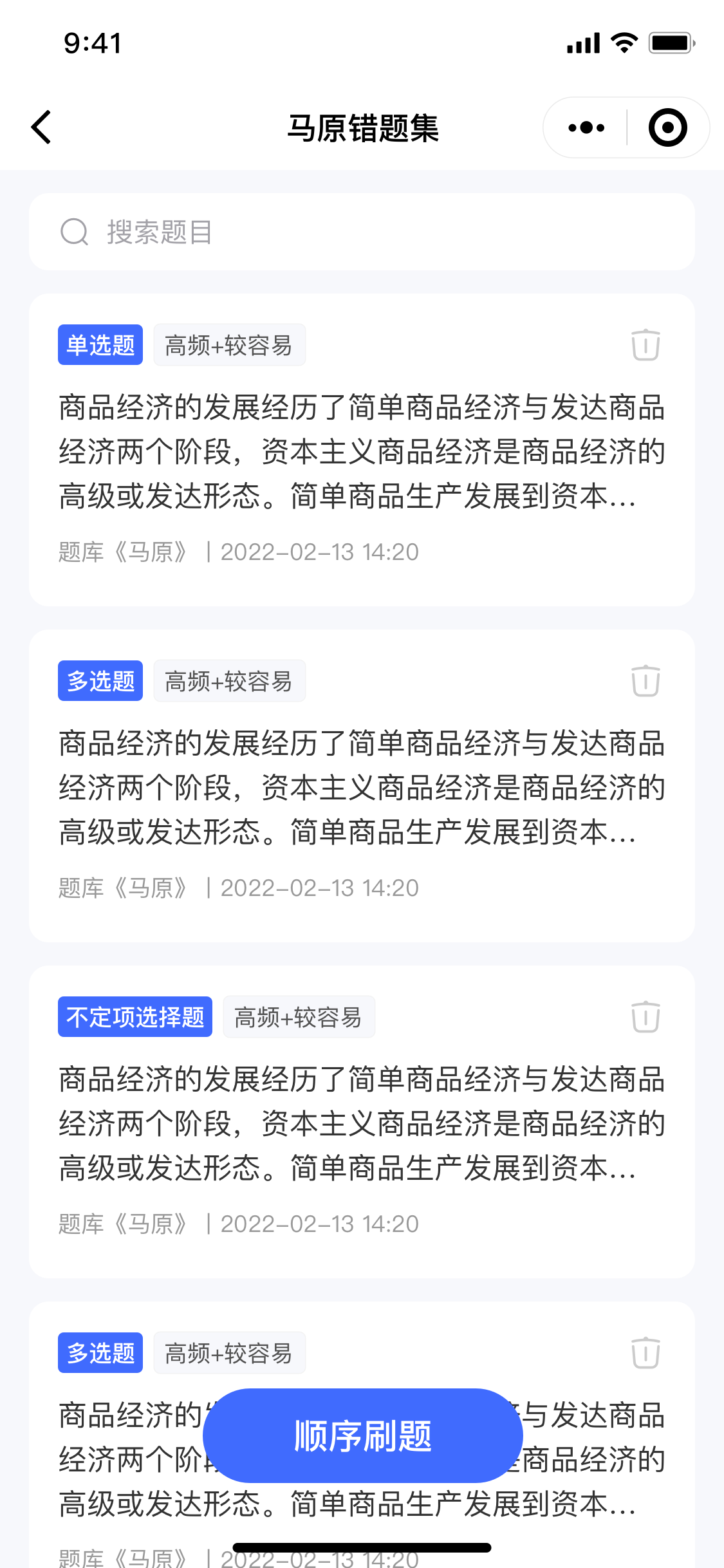Viewport: 724px width, 1568px height.
Task: Tap the 搜索题目 search field
Action: pos(362,232)
